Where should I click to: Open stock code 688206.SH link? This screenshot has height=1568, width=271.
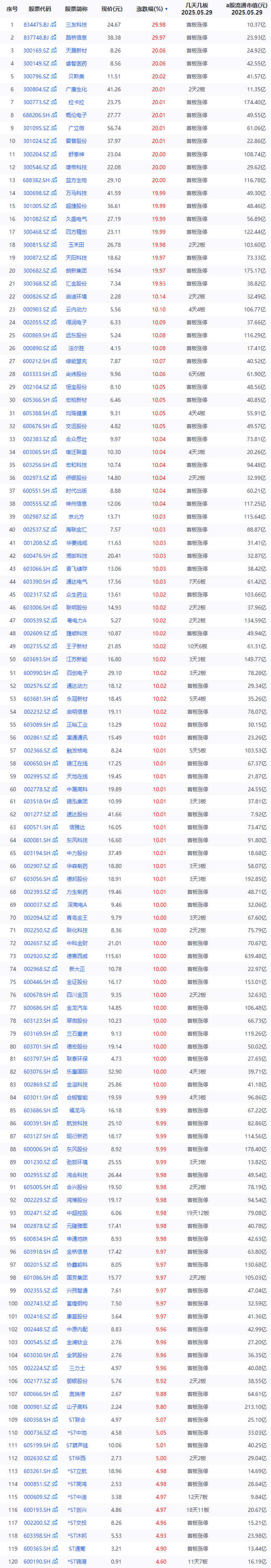tap(36, 116)
